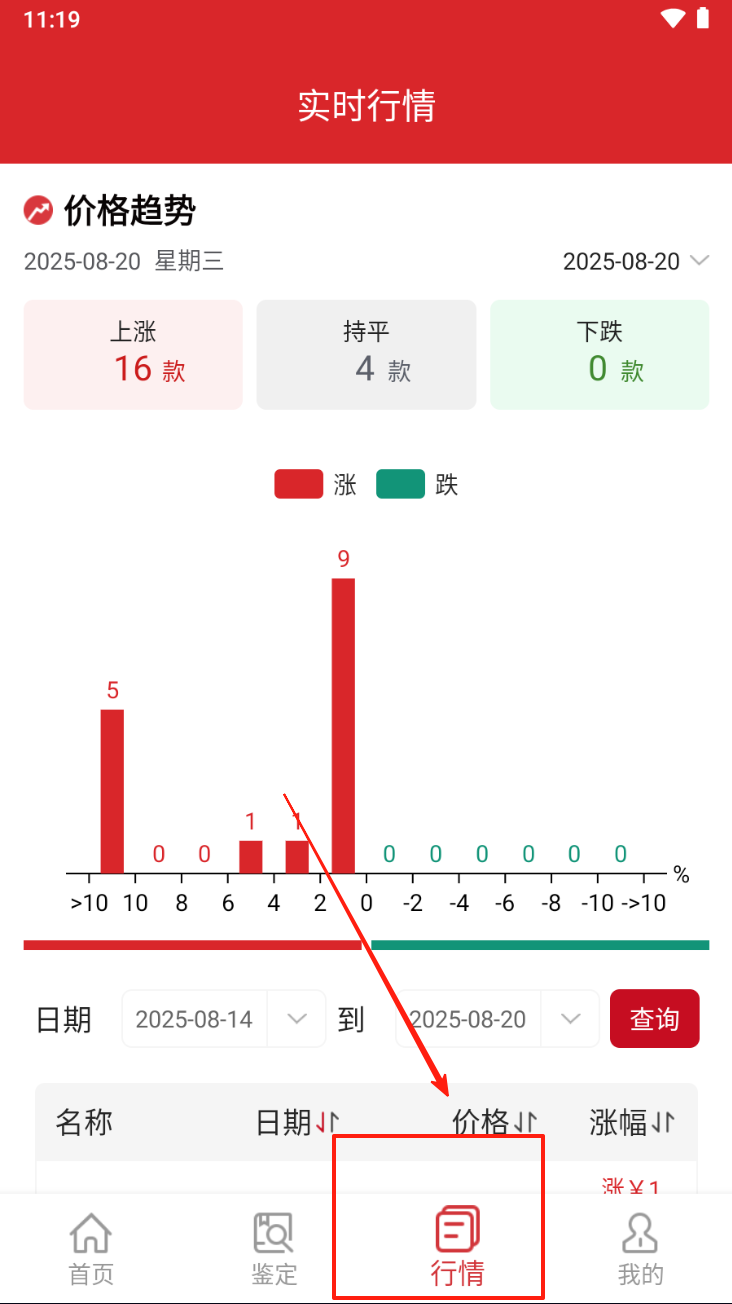
Task: Switch to the 鉴定 appraisal tab
Action: (x=274, y=1248)
